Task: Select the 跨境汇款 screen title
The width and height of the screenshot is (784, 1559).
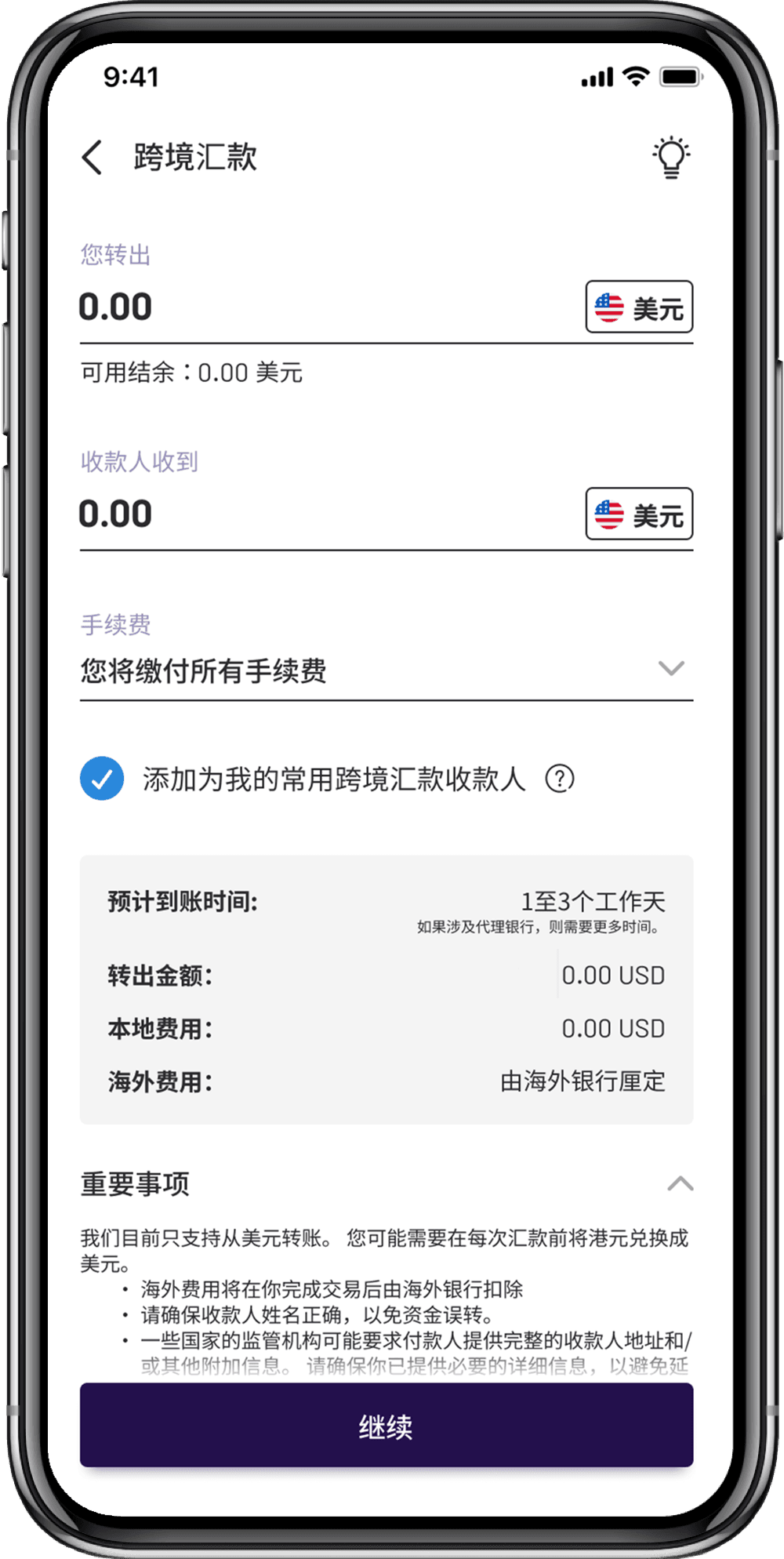Action: (194, 156)
